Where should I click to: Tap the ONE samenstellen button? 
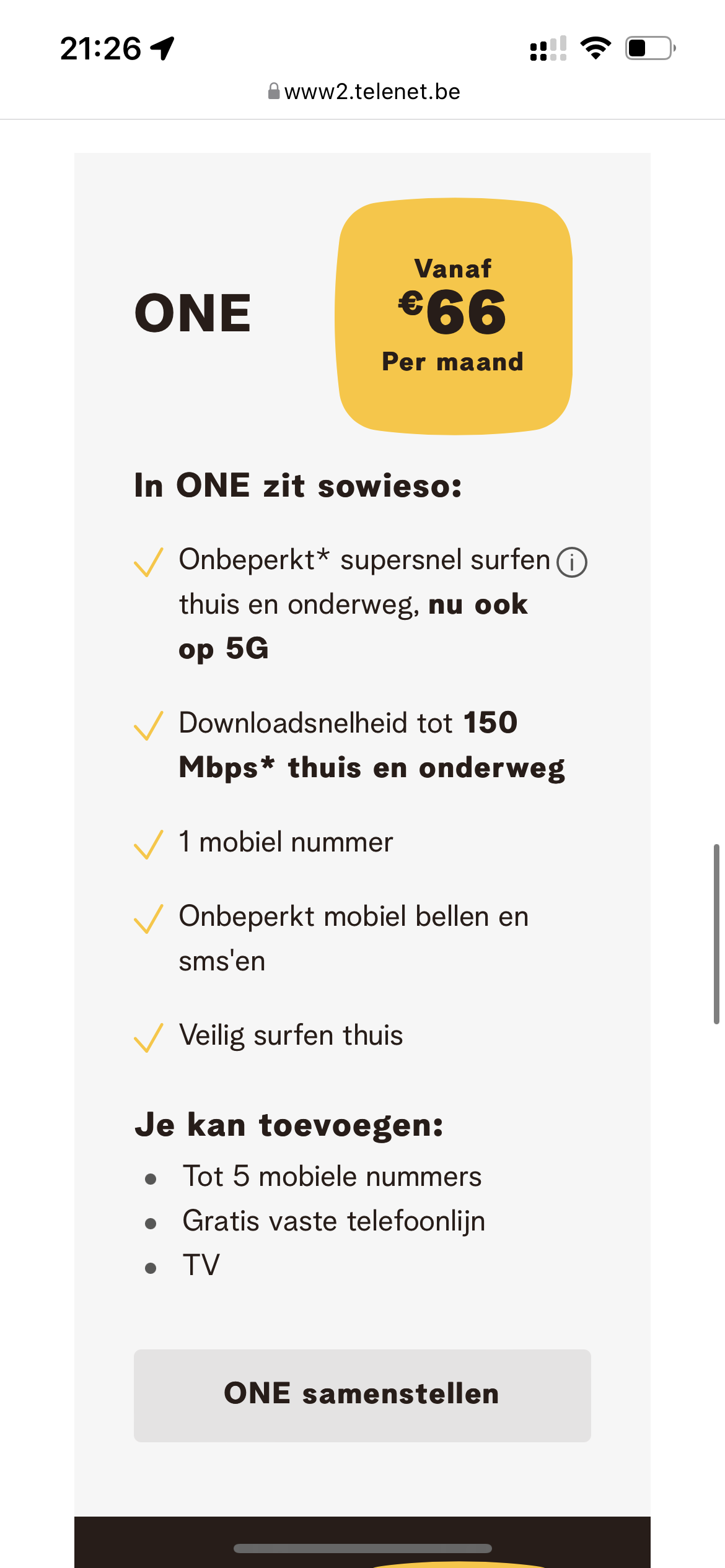(x=362, y=1395)
